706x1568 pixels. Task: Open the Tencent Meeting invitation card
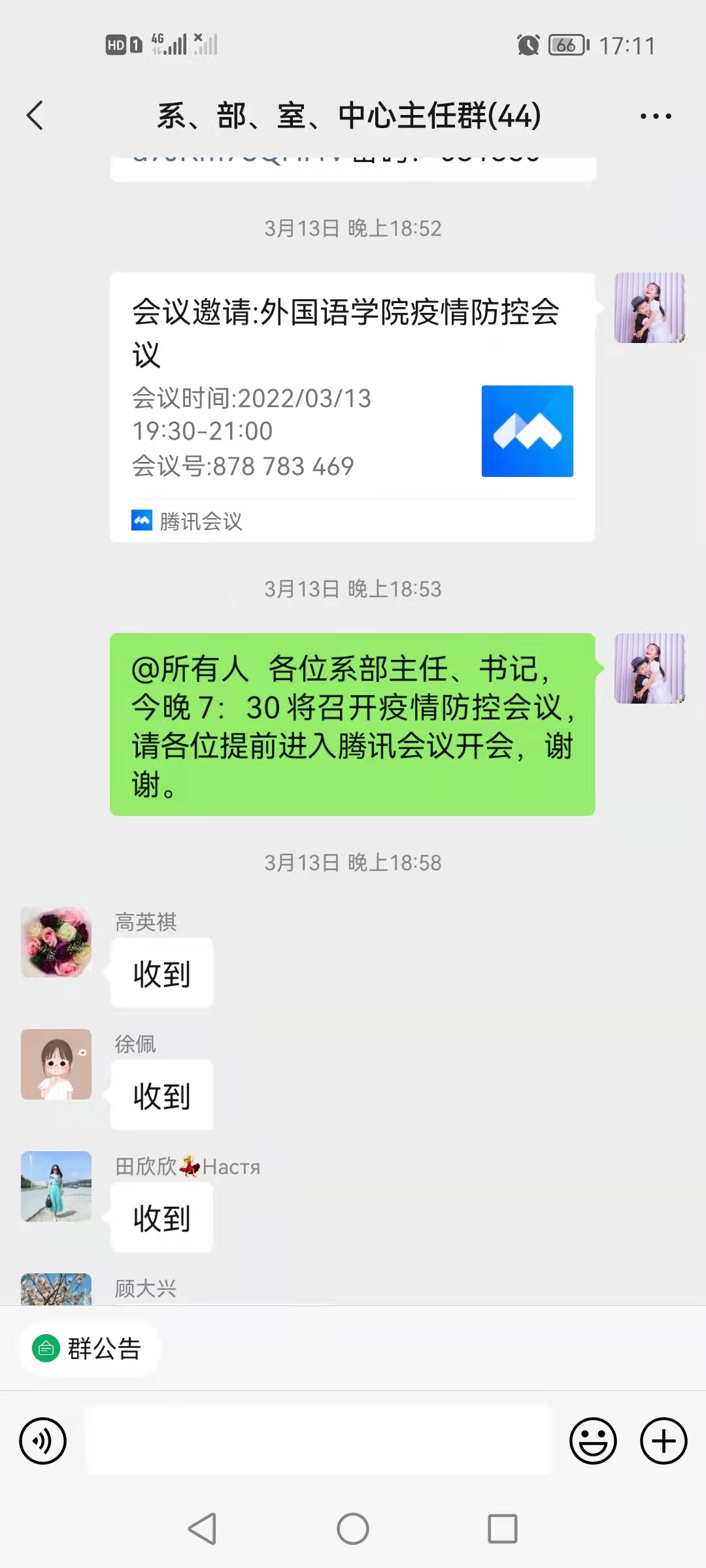tap(352, 406)
